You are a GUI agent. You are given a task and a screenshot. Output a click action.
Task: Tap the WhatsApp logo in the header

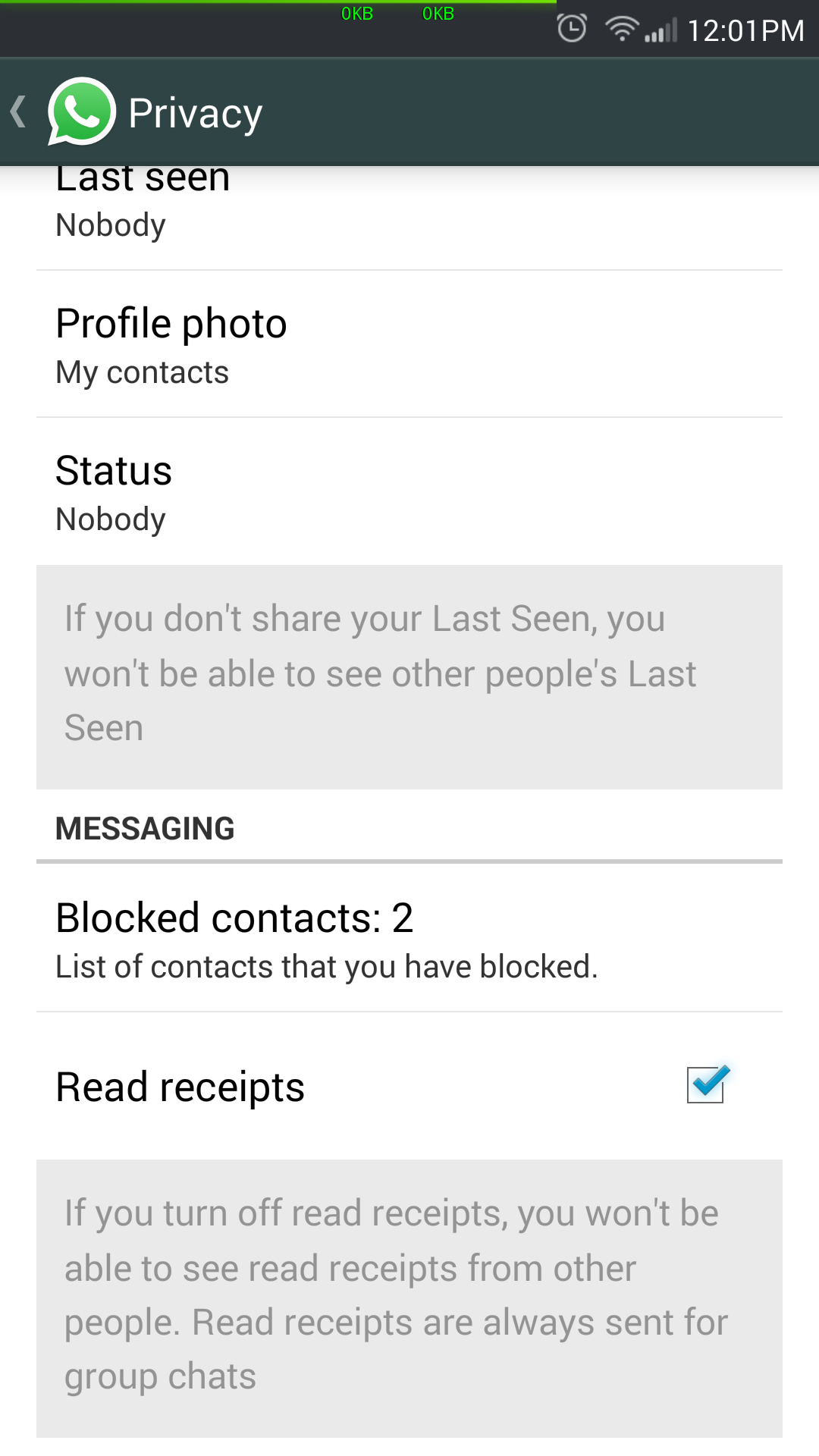coord(81,111)
